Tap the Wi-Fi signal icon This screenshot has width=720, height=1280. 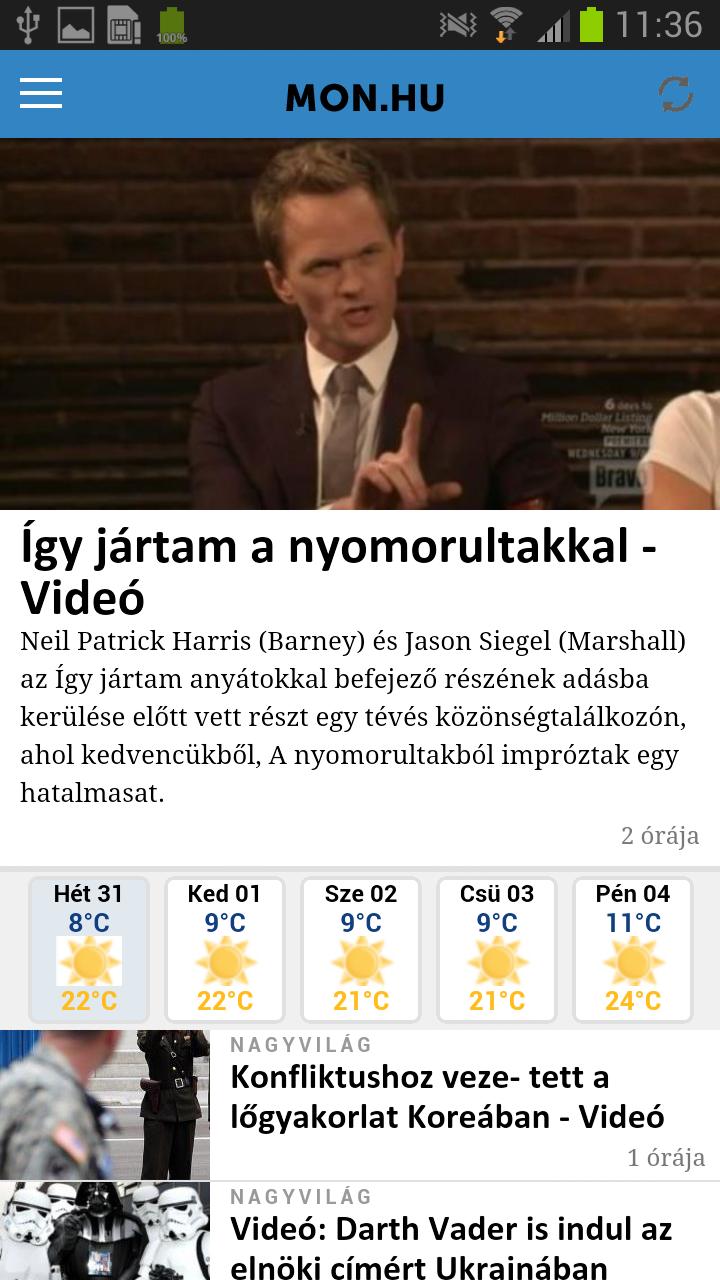click(x=505, y=20)
